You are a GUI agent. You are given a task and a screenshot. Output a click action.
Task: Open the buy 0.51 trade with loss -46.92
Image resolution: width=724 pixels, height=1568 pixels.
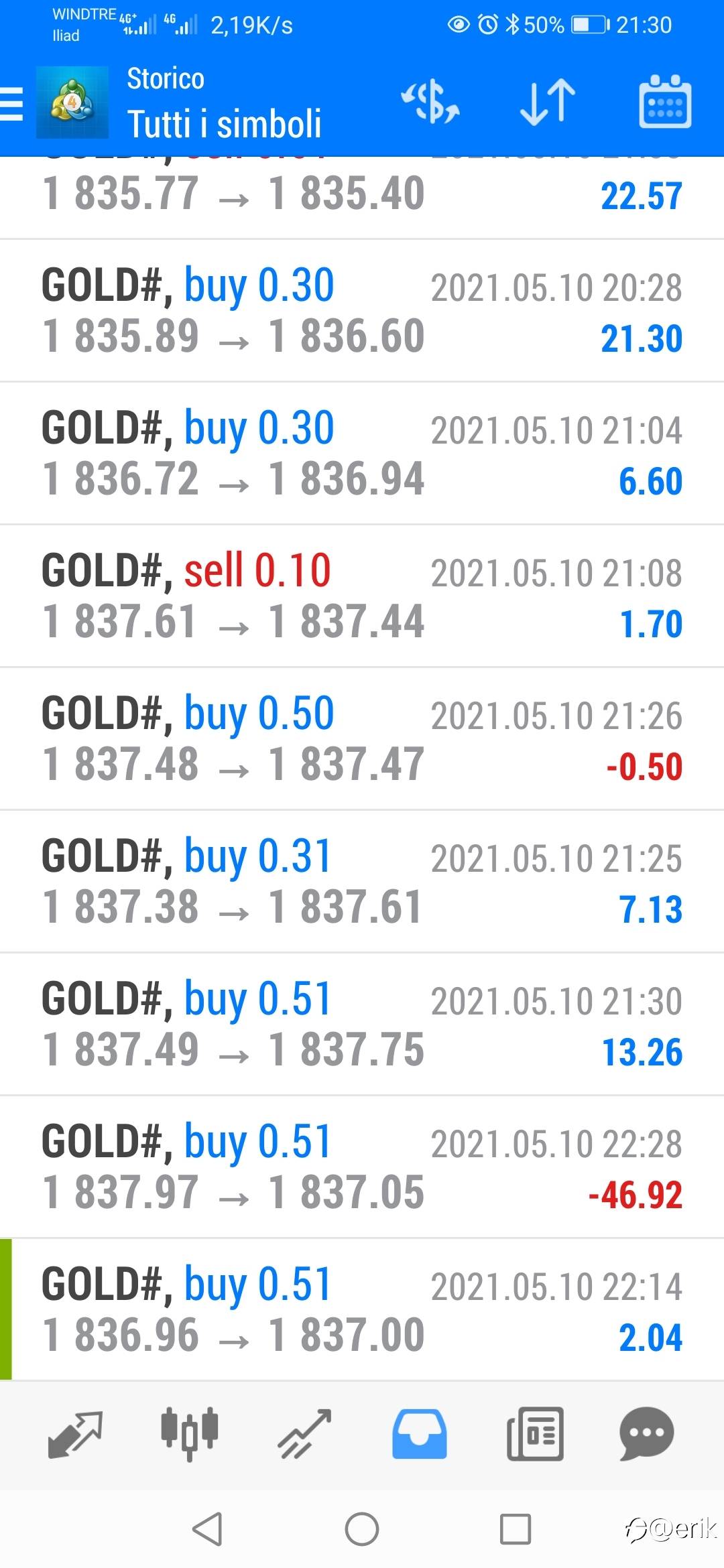(x=362, y=1167)
